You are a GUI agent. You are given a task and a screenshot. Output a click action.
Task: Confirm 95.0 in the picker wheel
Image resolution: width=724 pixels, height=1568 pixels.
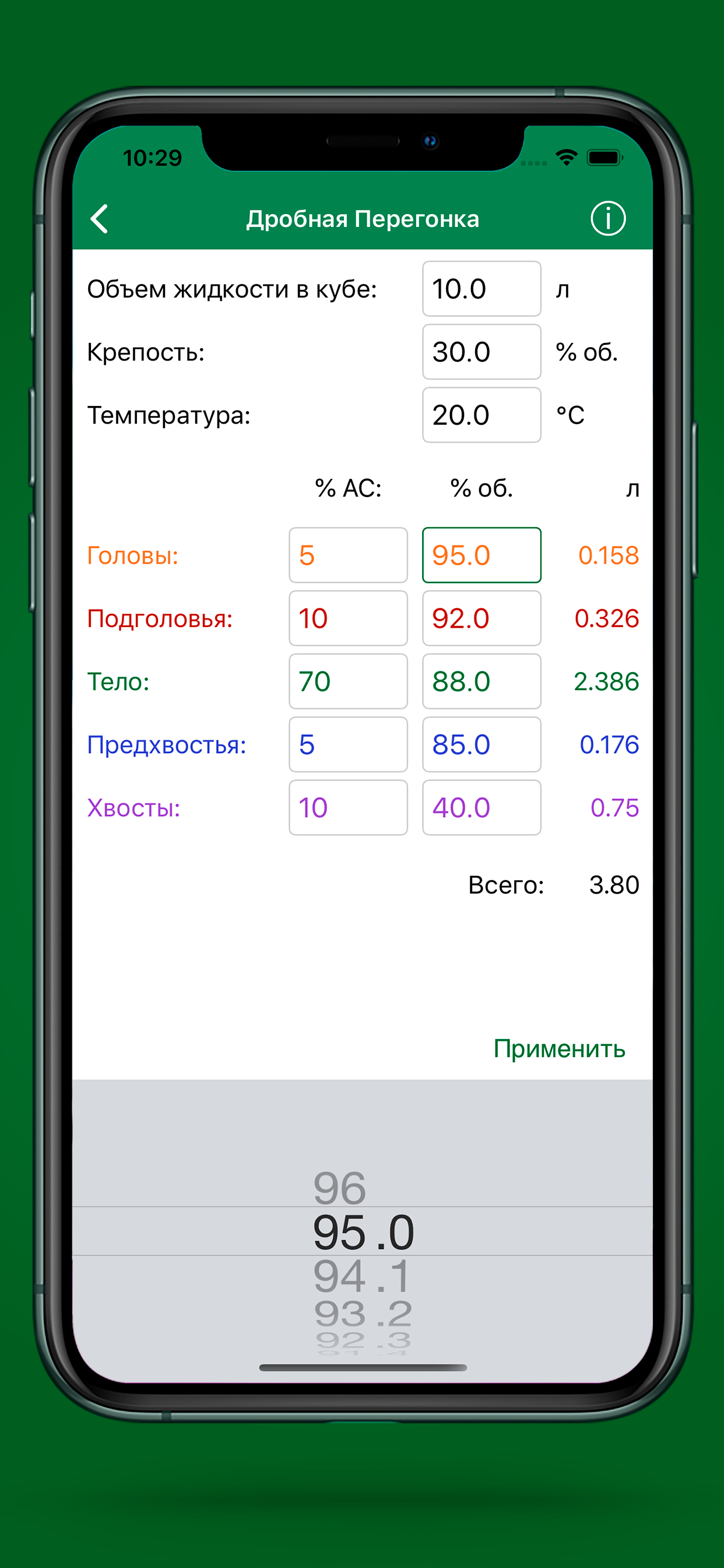(x=363, y=1230)
